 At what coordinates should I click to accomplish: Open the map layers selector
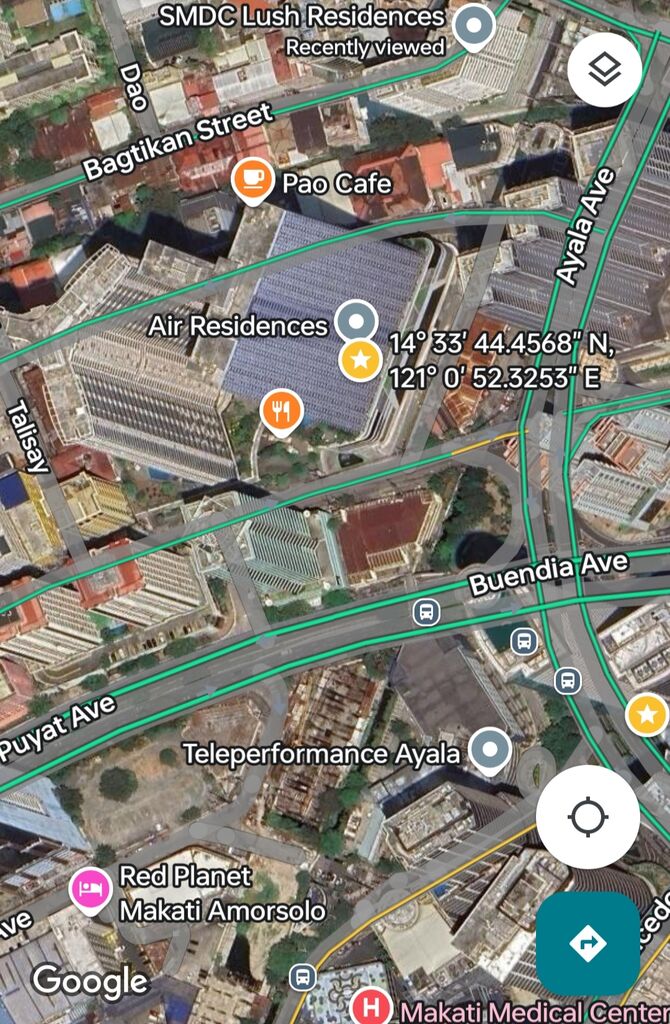point(604,70)
